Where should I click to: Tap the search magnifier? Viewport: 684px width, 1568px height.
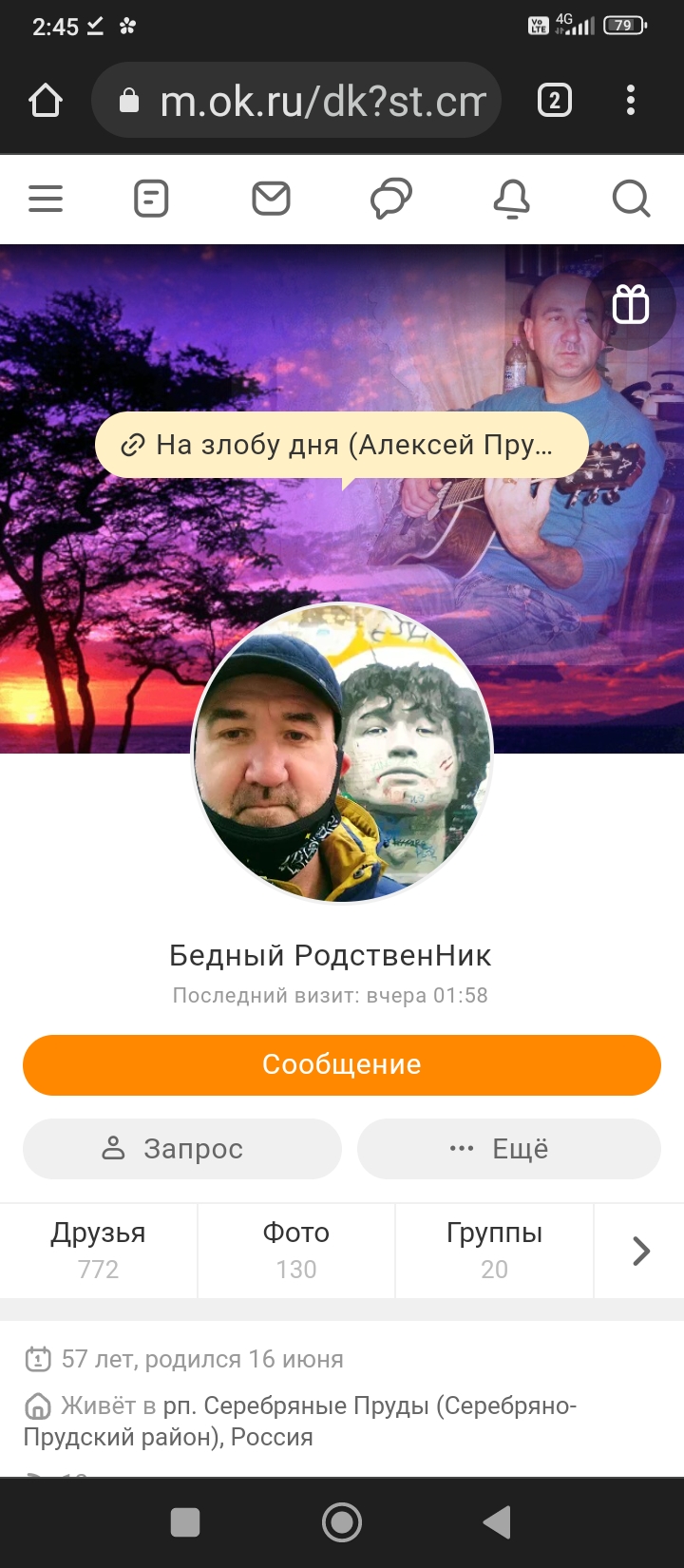(631, 200)
